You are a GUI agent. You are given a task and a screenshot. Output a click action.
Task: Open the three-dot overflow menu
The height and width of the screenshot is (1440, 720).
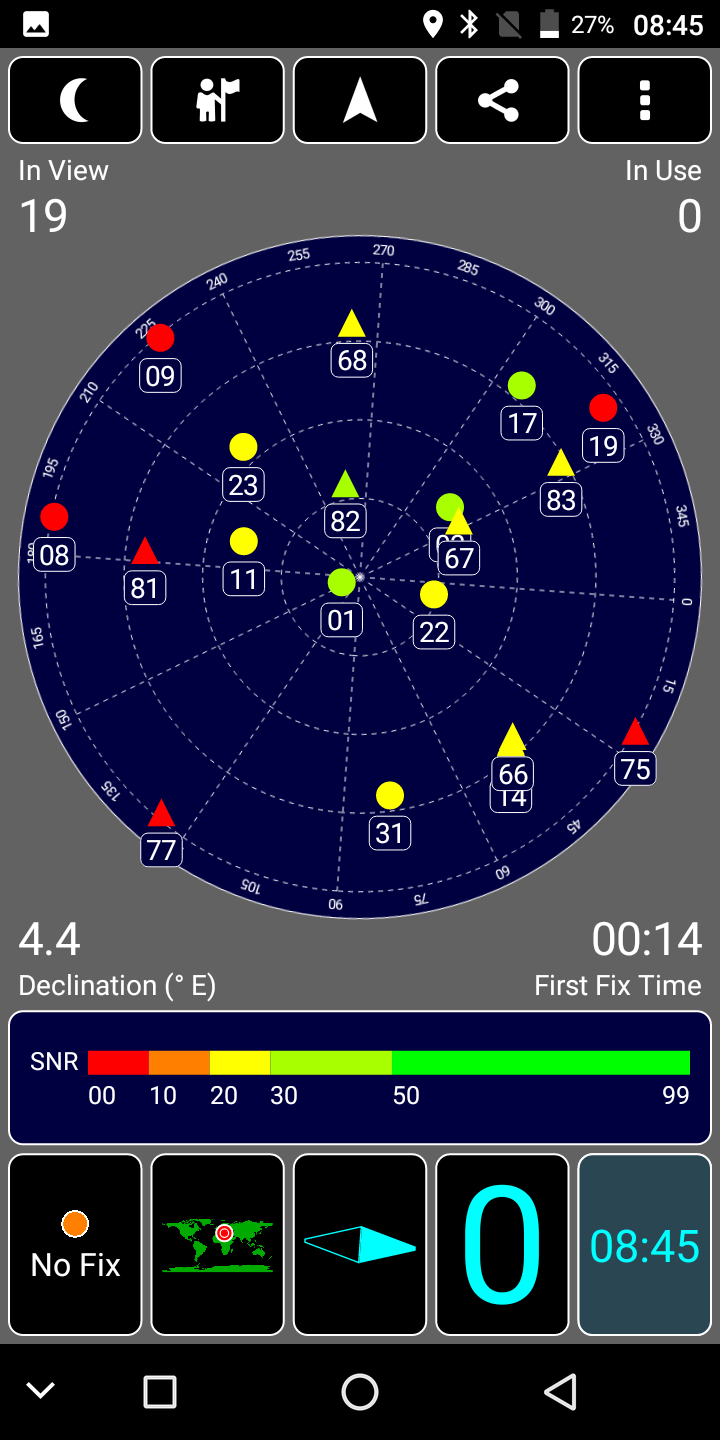tap(645, 100)
